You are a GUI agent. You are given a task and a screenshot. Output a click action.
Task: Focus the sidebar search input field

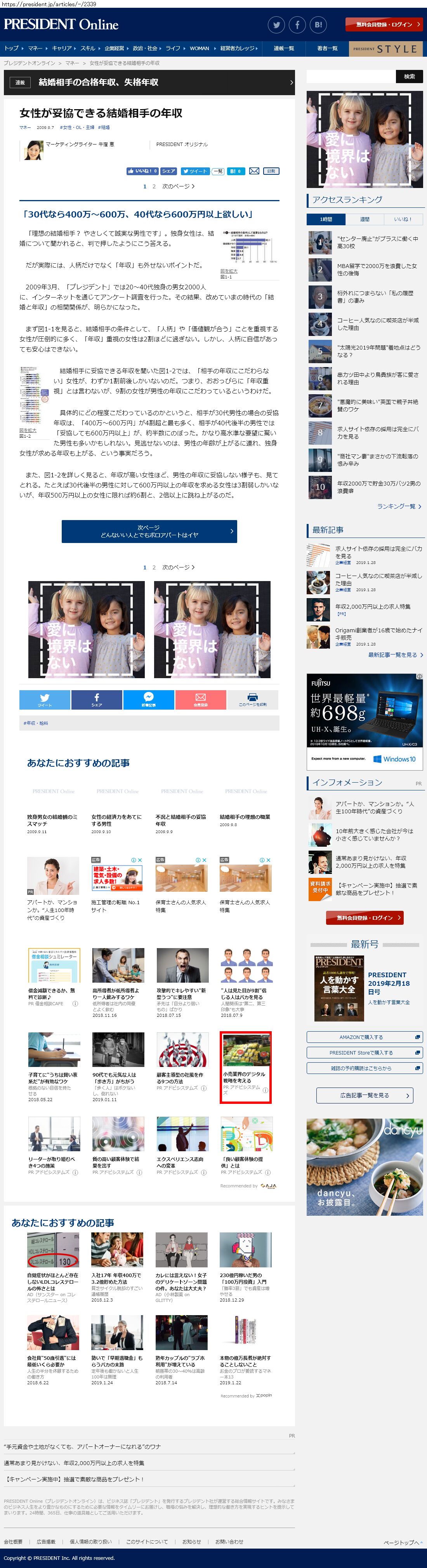coord(351,77)
